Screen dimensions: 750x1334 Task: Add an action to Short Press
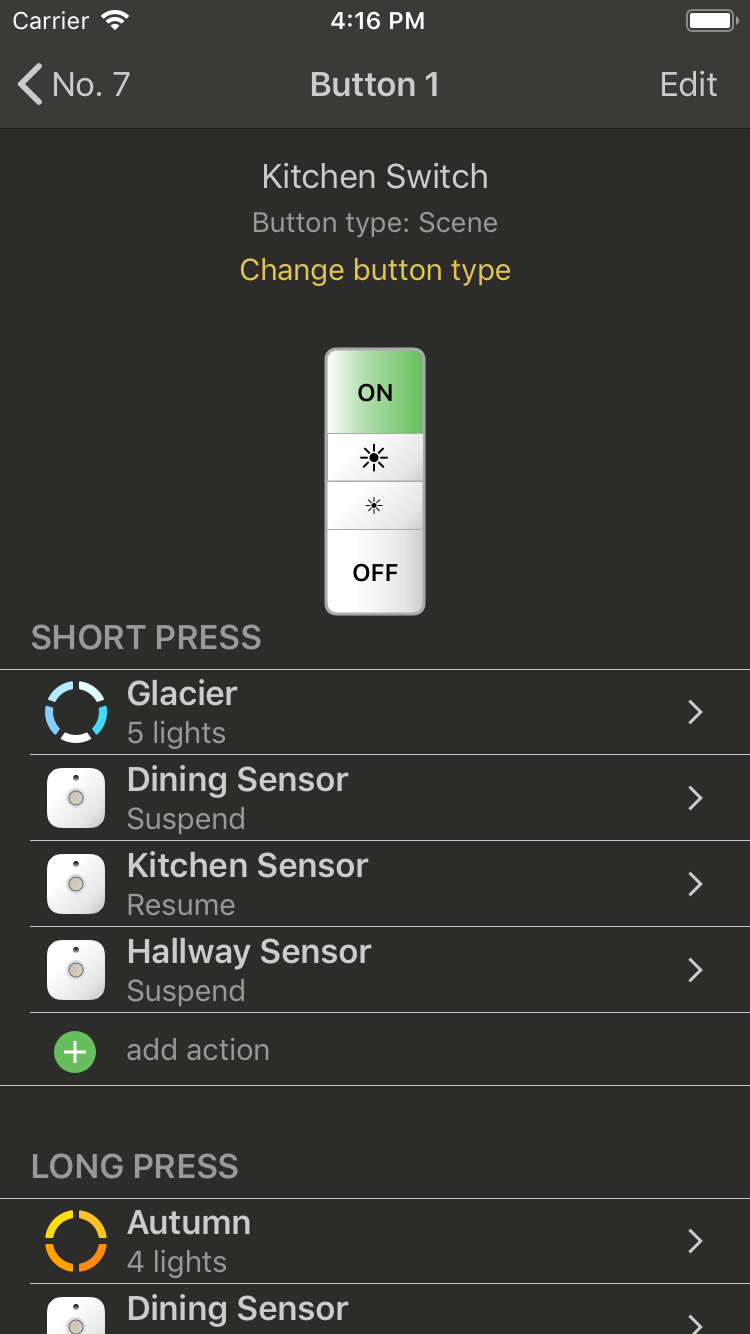click(375, 1050)
